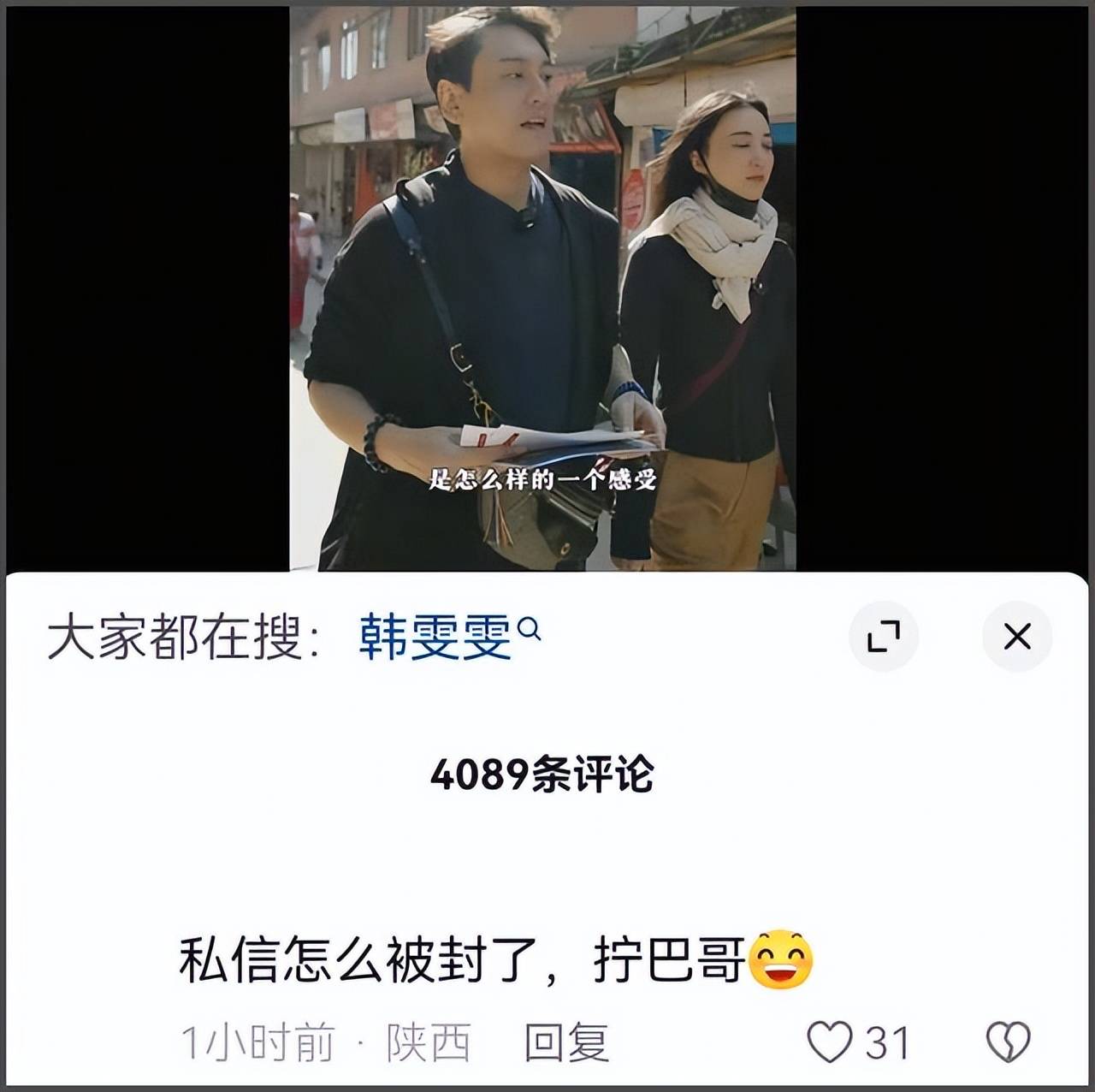Expand the comments panel to full screen
This screenshot has width=1095, height=1092.
pyautogui.click(x=884, y=637)
